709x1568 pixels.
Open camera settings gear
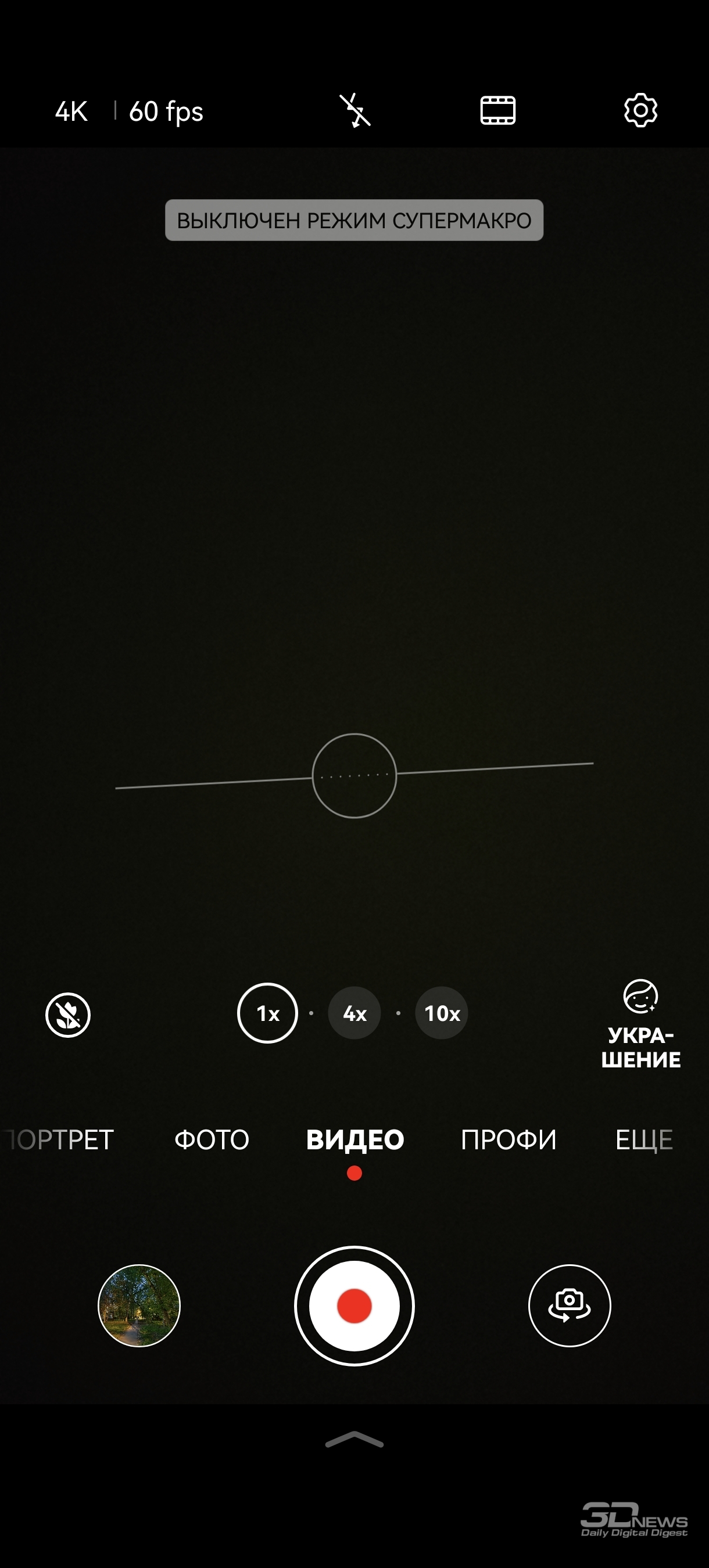[640, 110]
